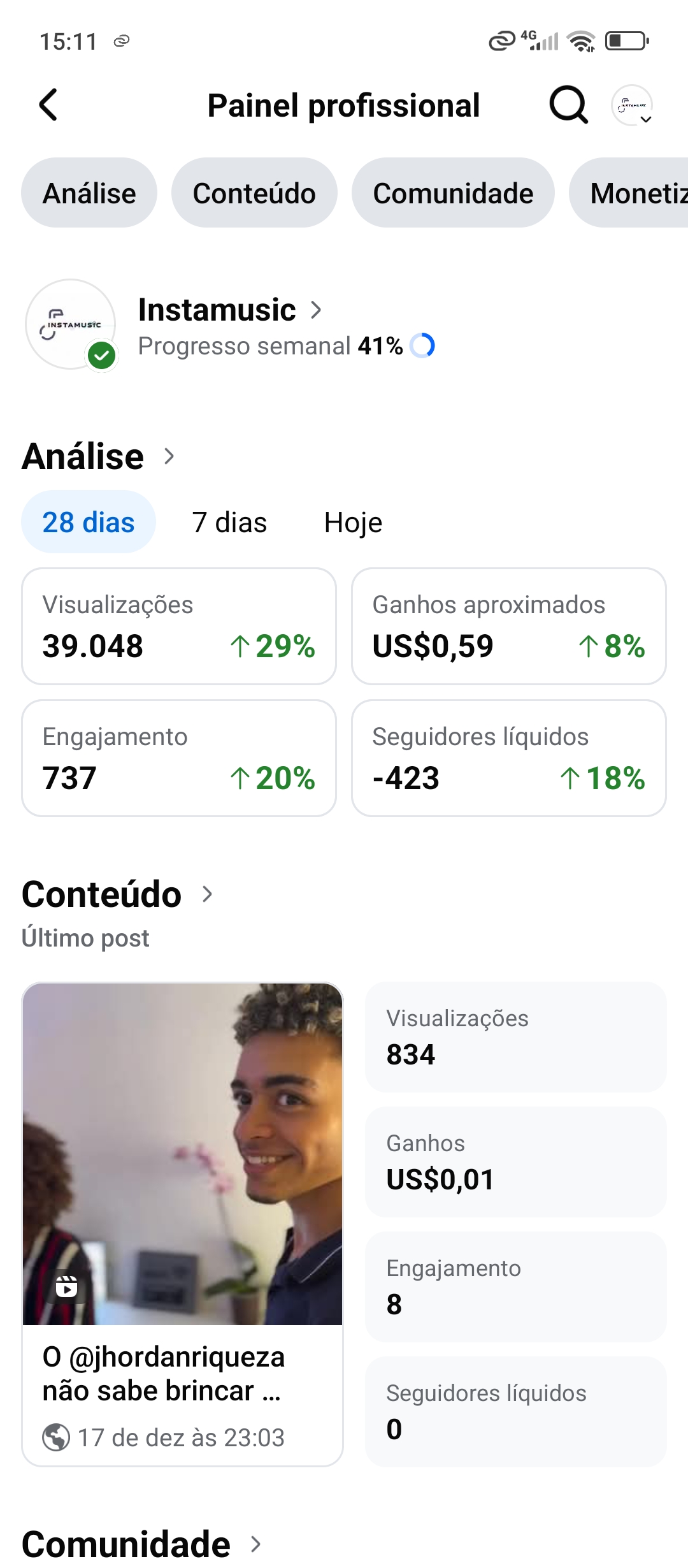Open the Ganhos aproximados card
Screen dimensions: 688x1568
[x=509, y=627]
